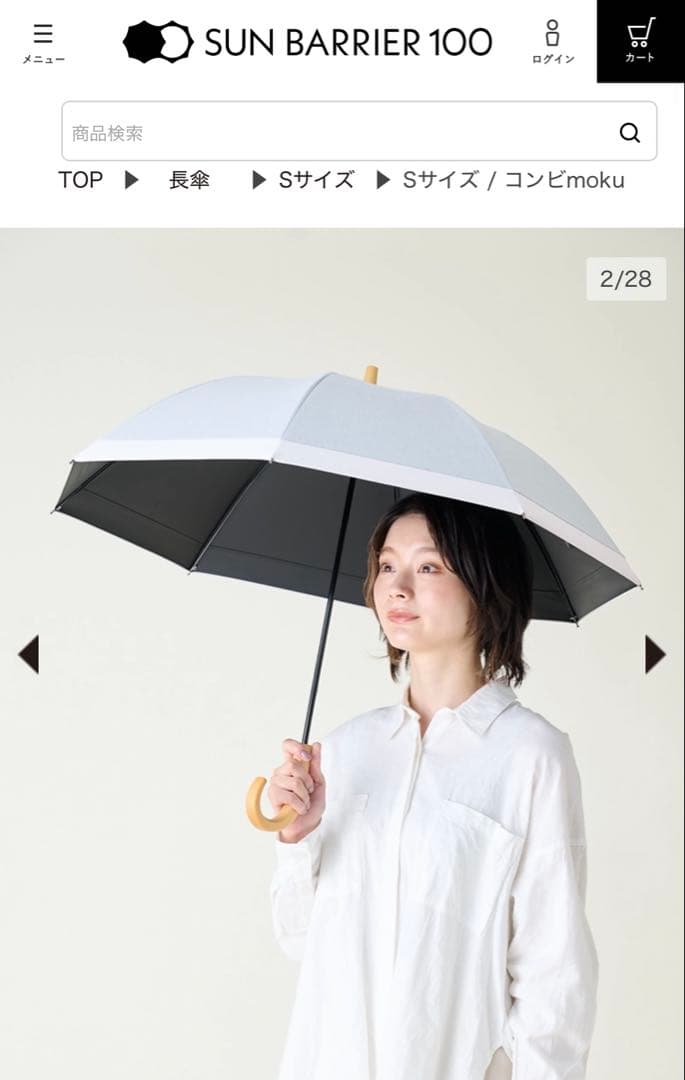685x1080 pixels.
Task: Open the メニュー hamburger menu
Action: [43, 42]
